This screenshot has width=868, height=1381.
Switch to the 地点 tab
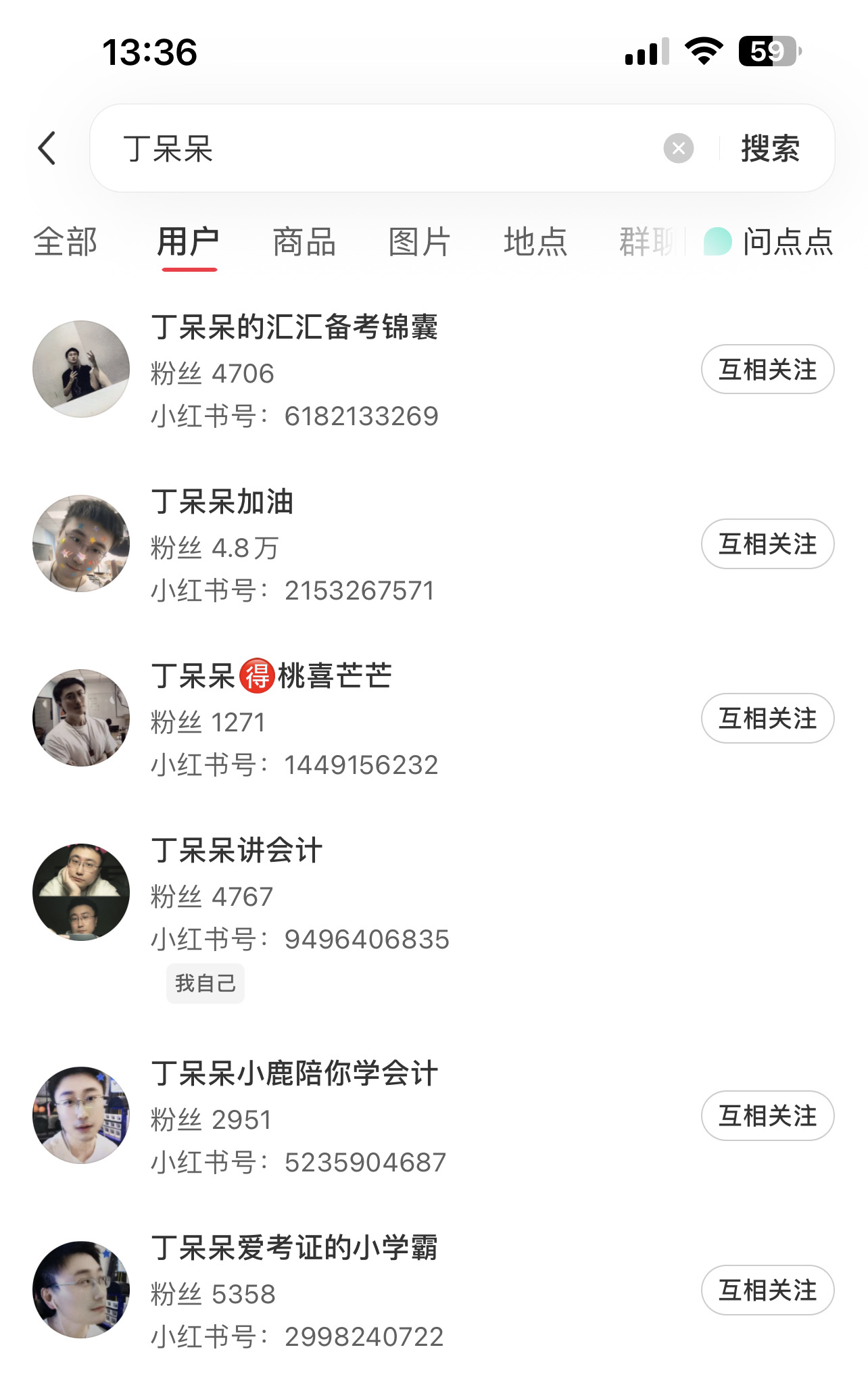pyautogui.click(x=535, y=242)
